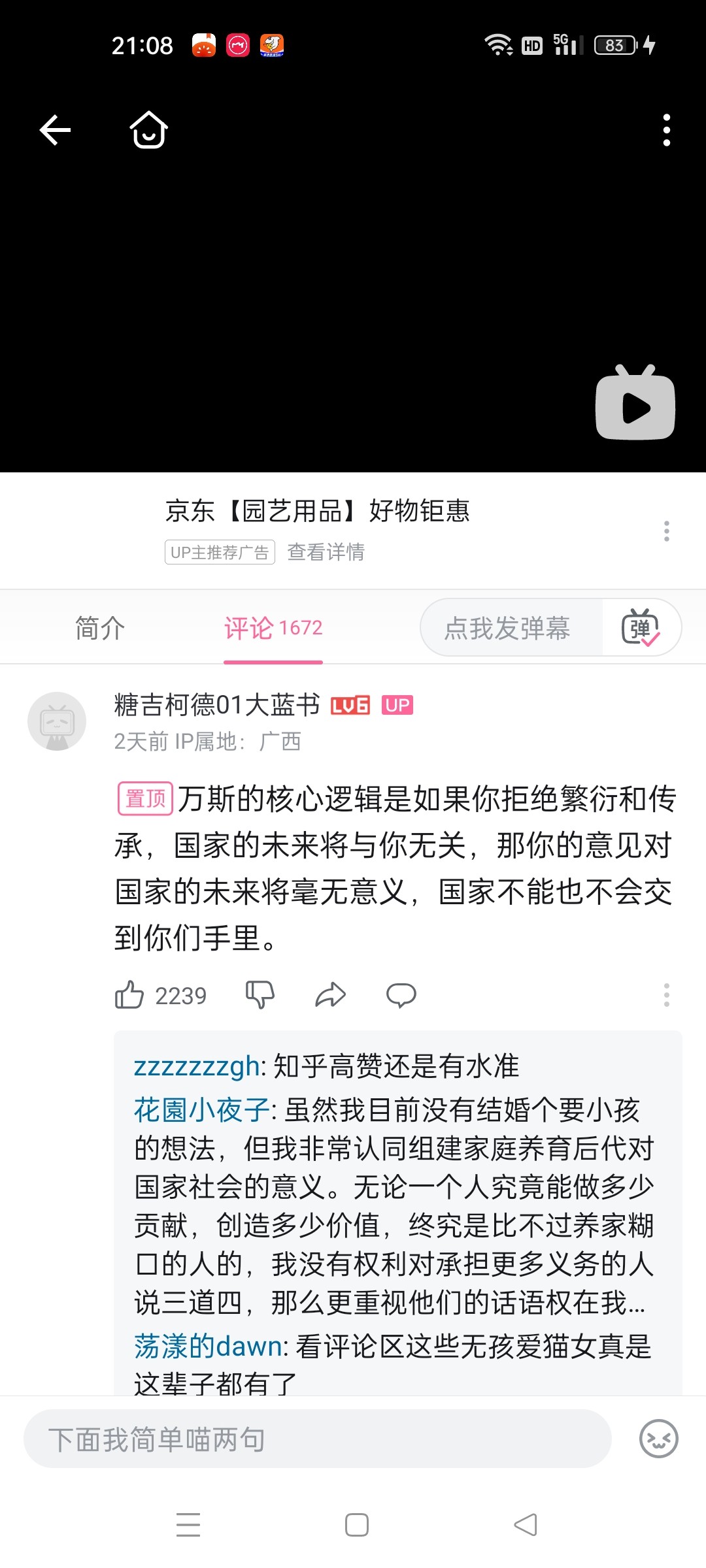The height and width of the screenshot is (1568, 706).
Task: Open the home icon beside back arrow
Action: click(x=149, y=130)
